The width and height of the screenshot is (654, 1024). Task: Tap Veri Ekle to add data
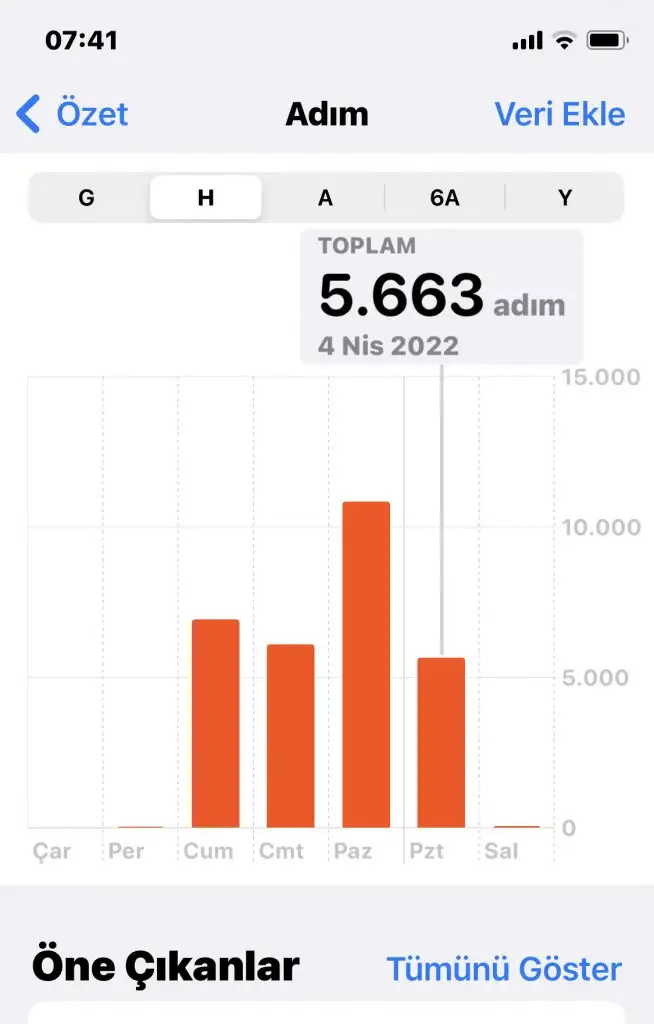pos(559,114)
